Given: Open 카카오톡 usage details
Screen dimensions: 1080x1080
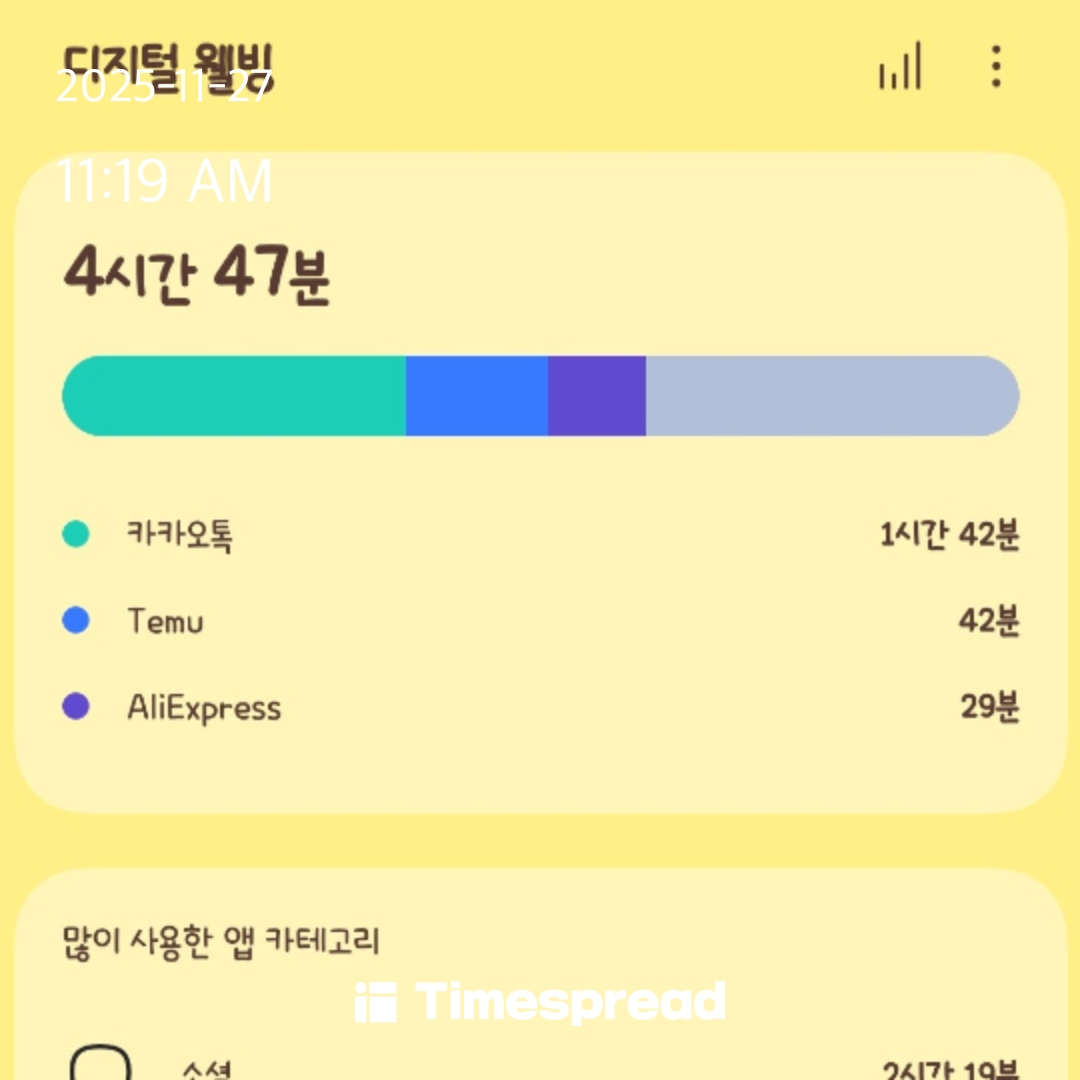Looking at the screenshot, I should pyautogui.click(x=540, y=536).
